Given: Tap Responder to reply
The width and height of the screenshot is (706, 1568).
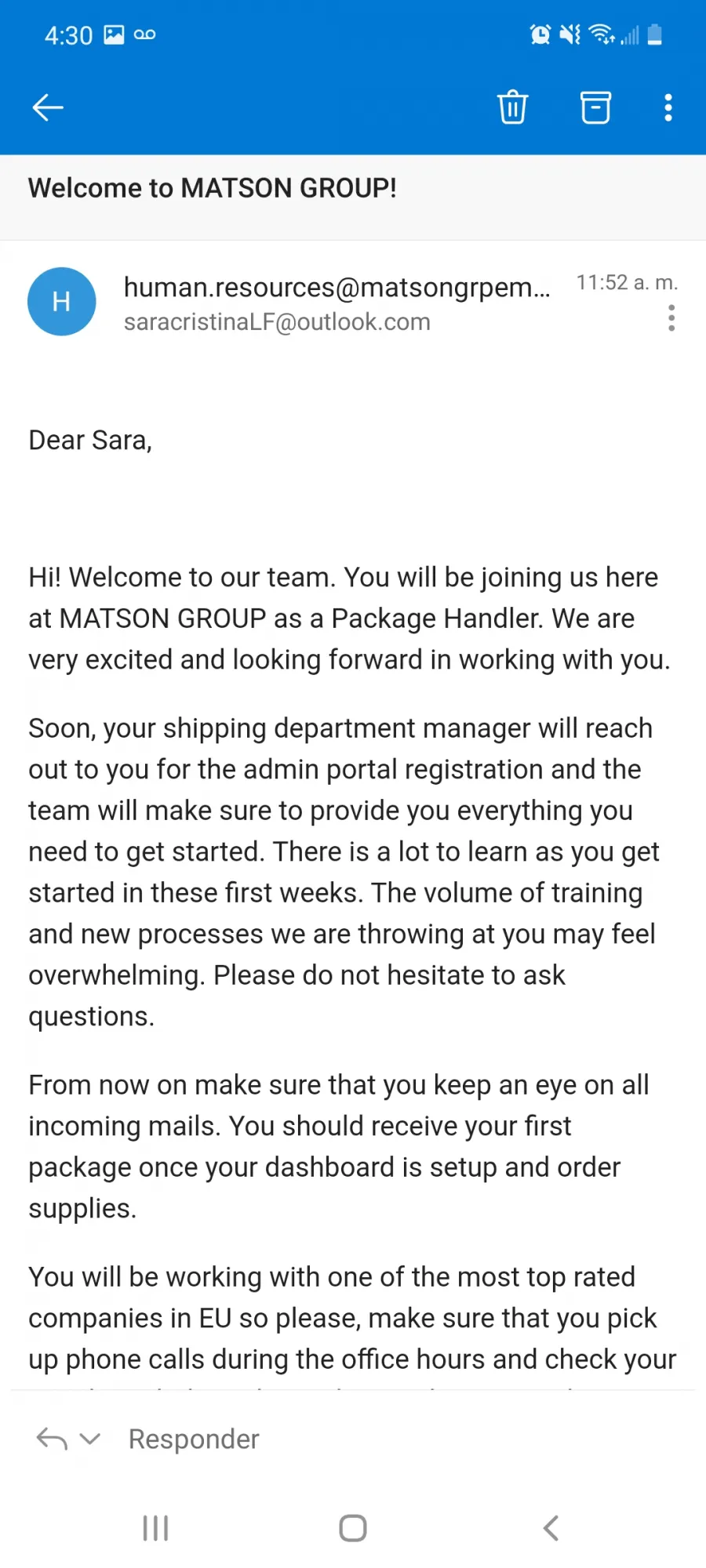Looking at the screenshot, I should pyautogui.click(x=194, y=1439).
